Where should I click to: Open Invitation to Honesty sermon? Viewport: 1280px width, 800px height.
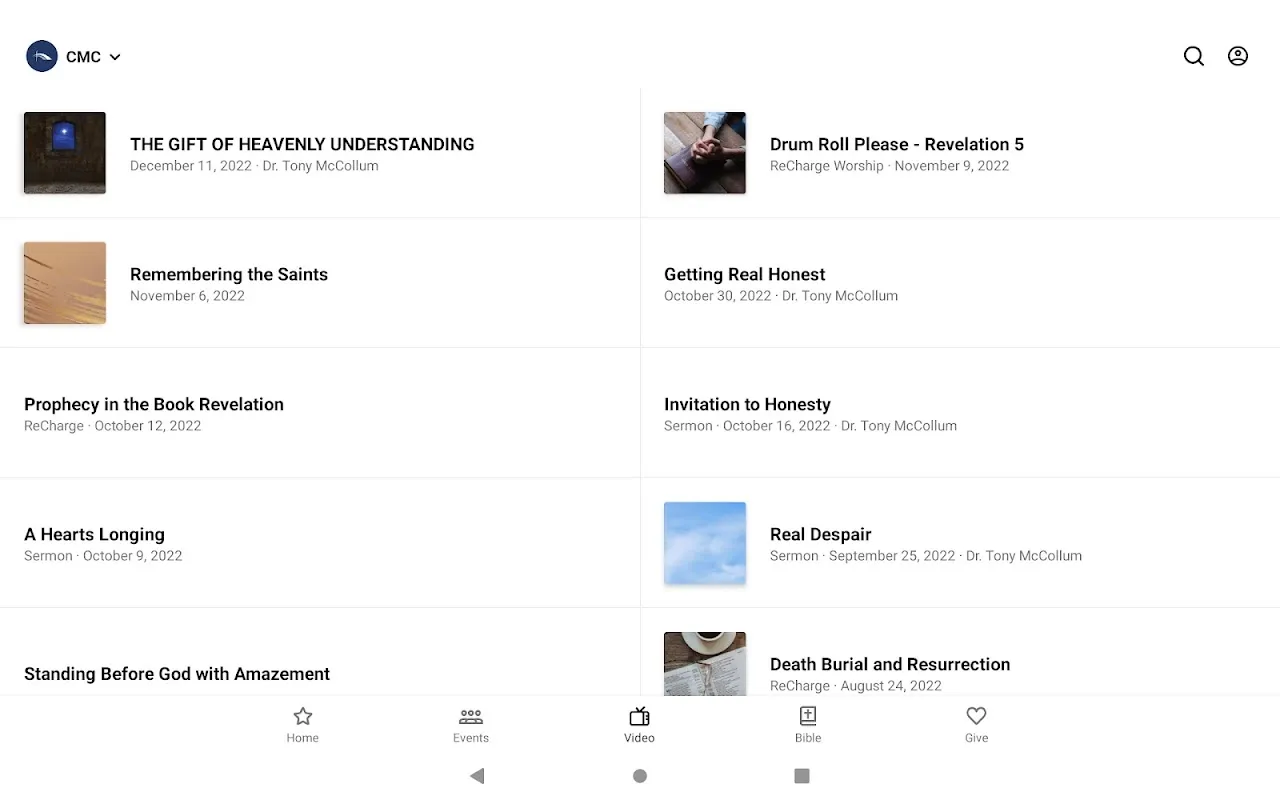click(x=747, y=413)
